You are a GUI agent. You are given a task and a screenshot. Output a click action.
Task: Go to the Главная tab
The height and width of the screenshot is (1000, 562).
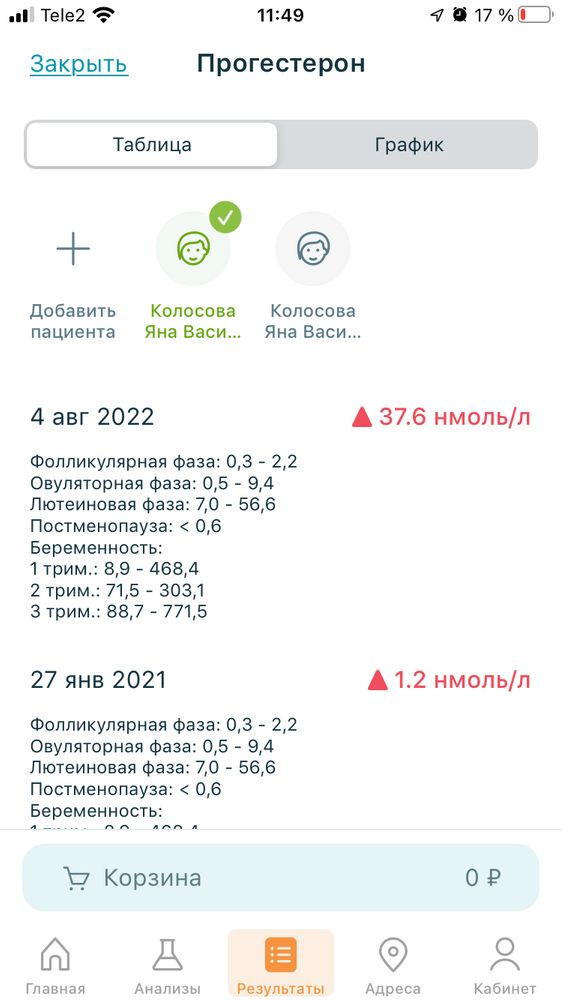click(55, 967)
